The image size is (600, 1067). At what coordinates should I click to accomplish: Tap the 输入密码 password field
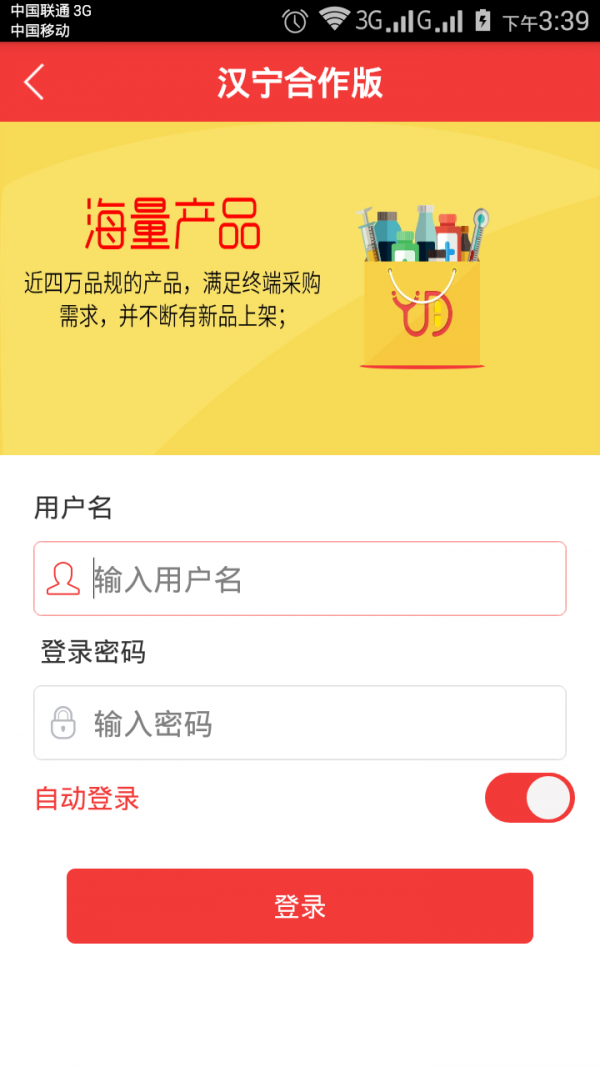[320, 723]
